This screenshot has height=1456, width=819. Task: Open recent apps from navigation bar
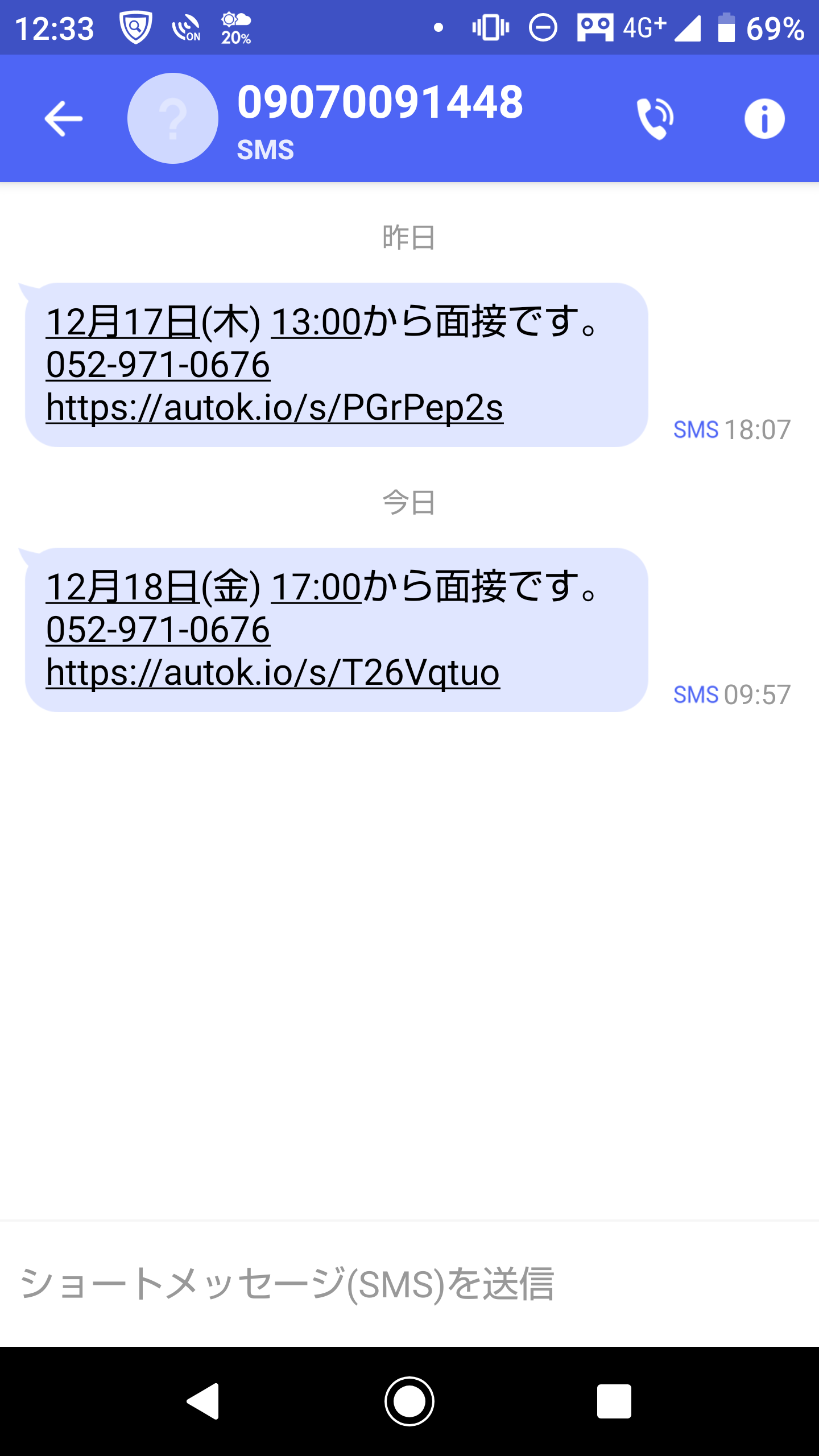coord(614,1401)
